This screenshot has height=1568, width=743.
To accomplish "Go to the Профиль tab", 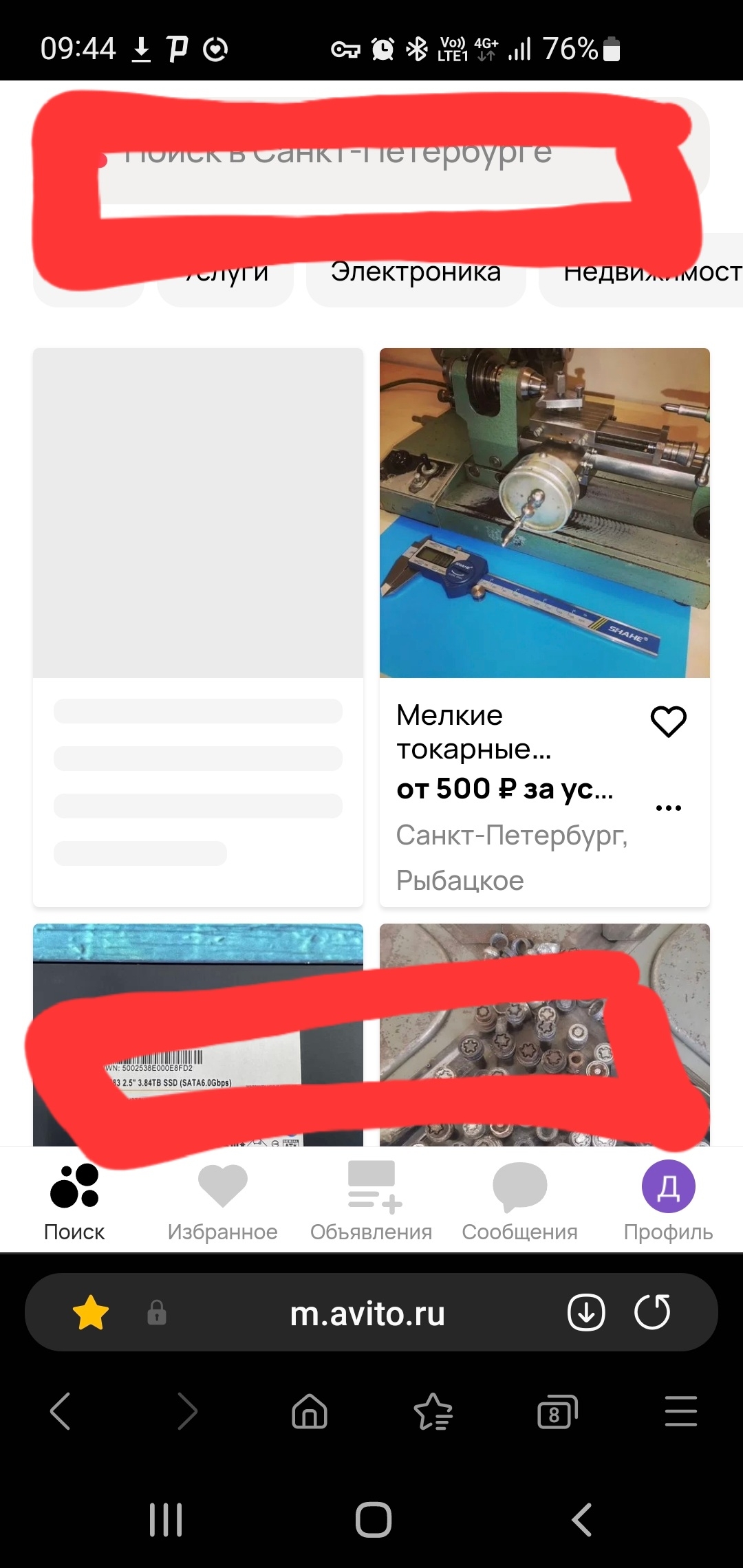I will pos(668,1202).
